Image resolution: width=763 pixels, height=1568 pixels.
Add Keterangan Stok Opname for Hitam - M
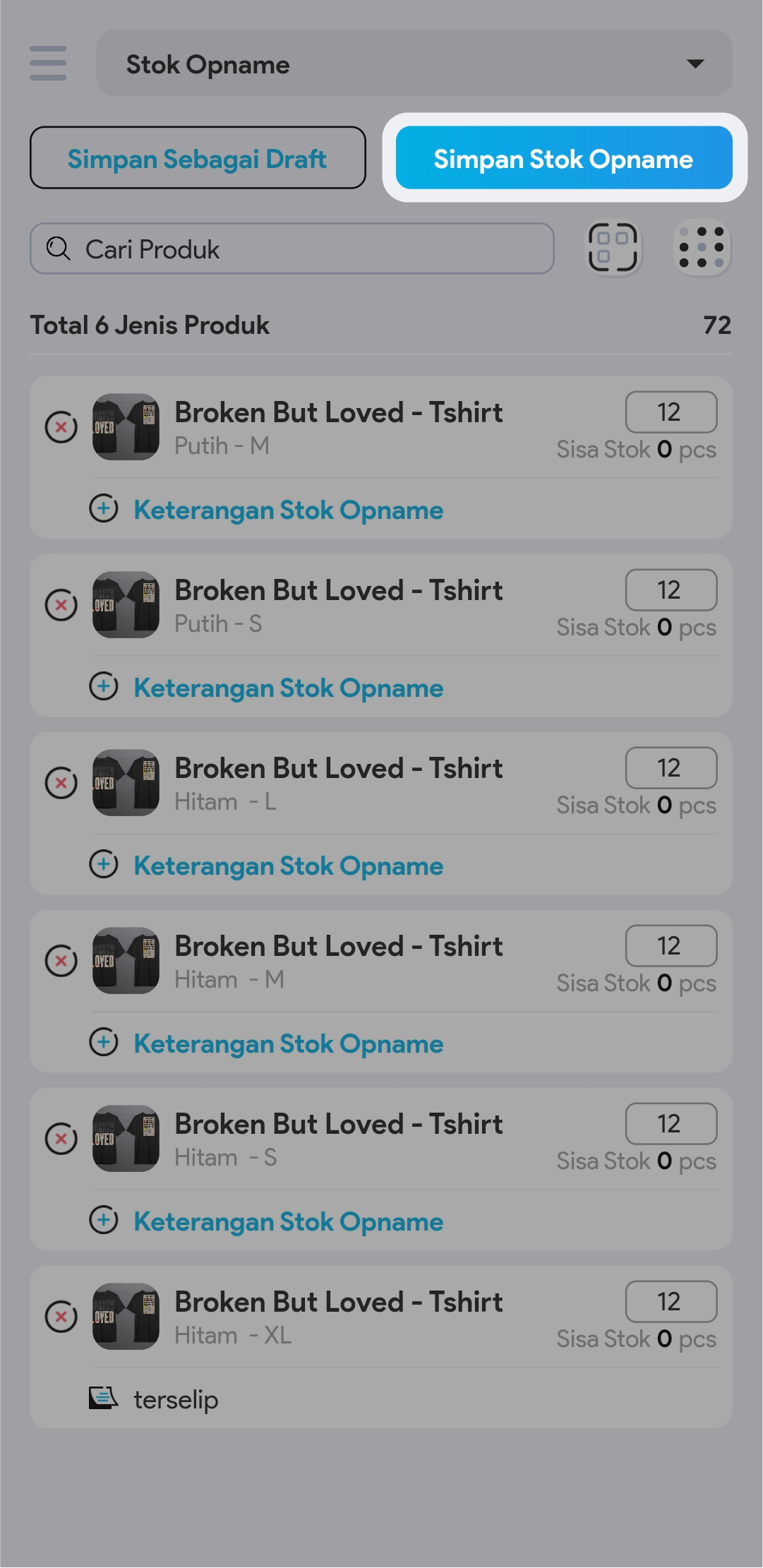(288, 1043)
